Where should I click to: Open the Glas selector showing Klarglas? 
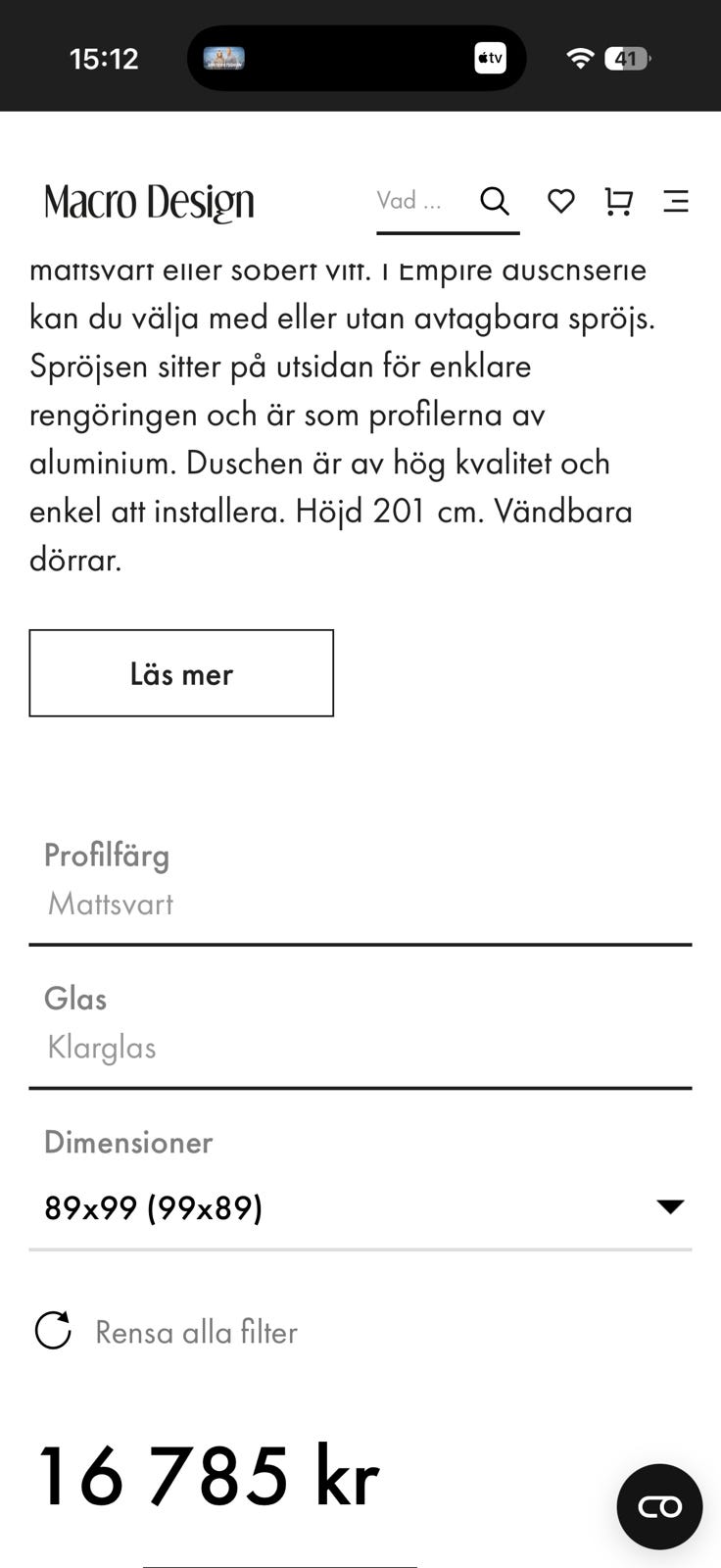pyautogui.click(x=360, y=1022)
